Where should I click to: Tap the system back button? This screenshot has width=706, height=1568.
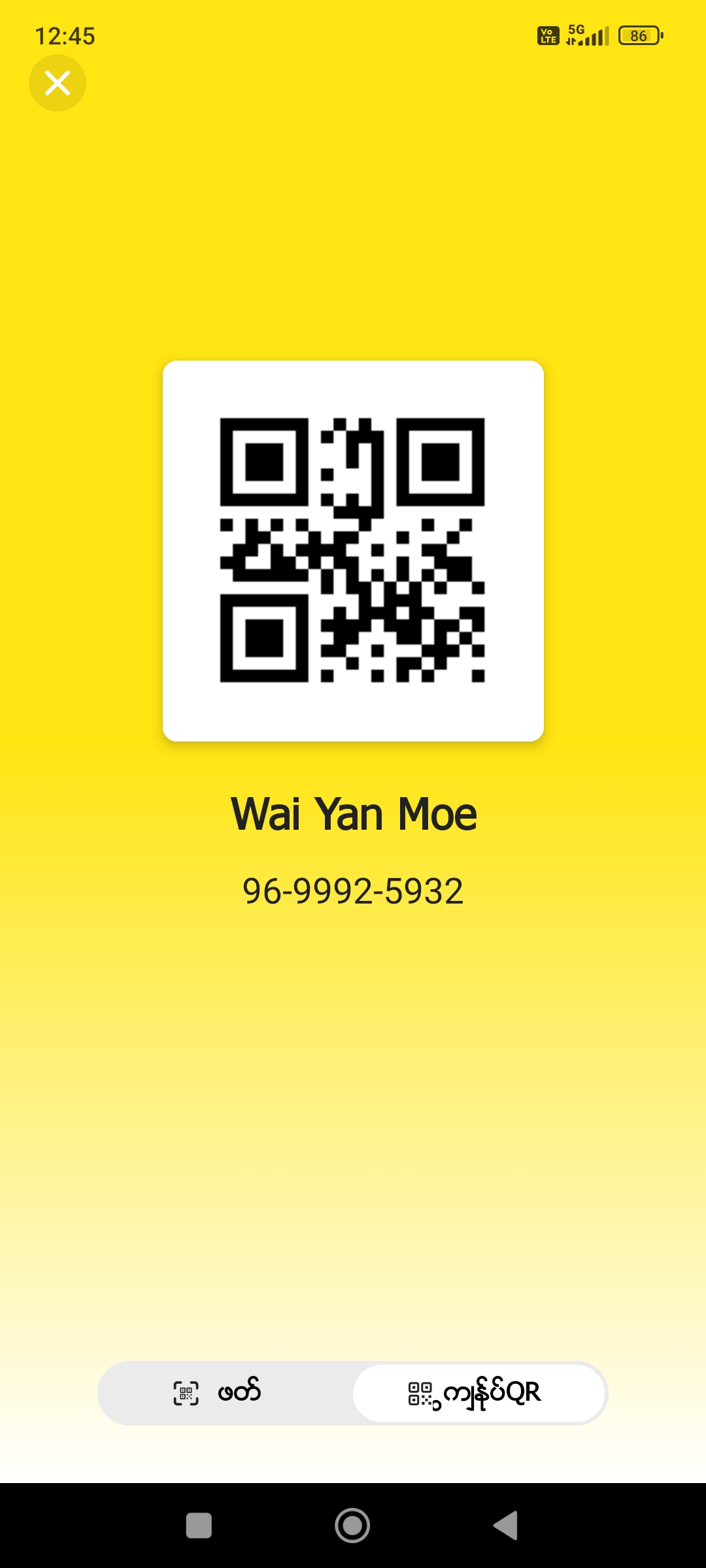tap(505, 1526)
